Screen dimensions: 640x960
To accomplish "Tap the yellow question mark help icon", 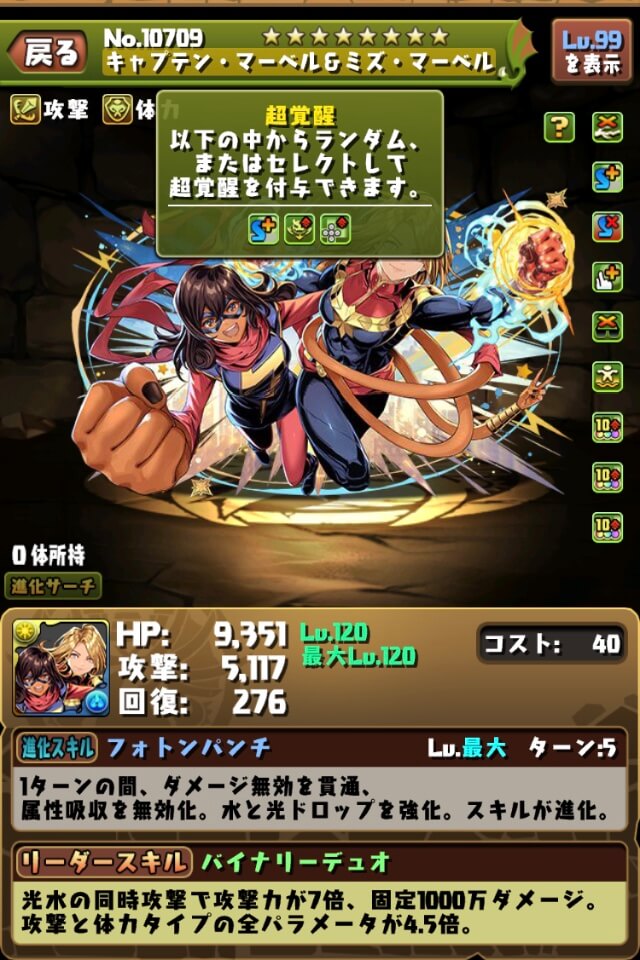I will [x=559, y=127].
